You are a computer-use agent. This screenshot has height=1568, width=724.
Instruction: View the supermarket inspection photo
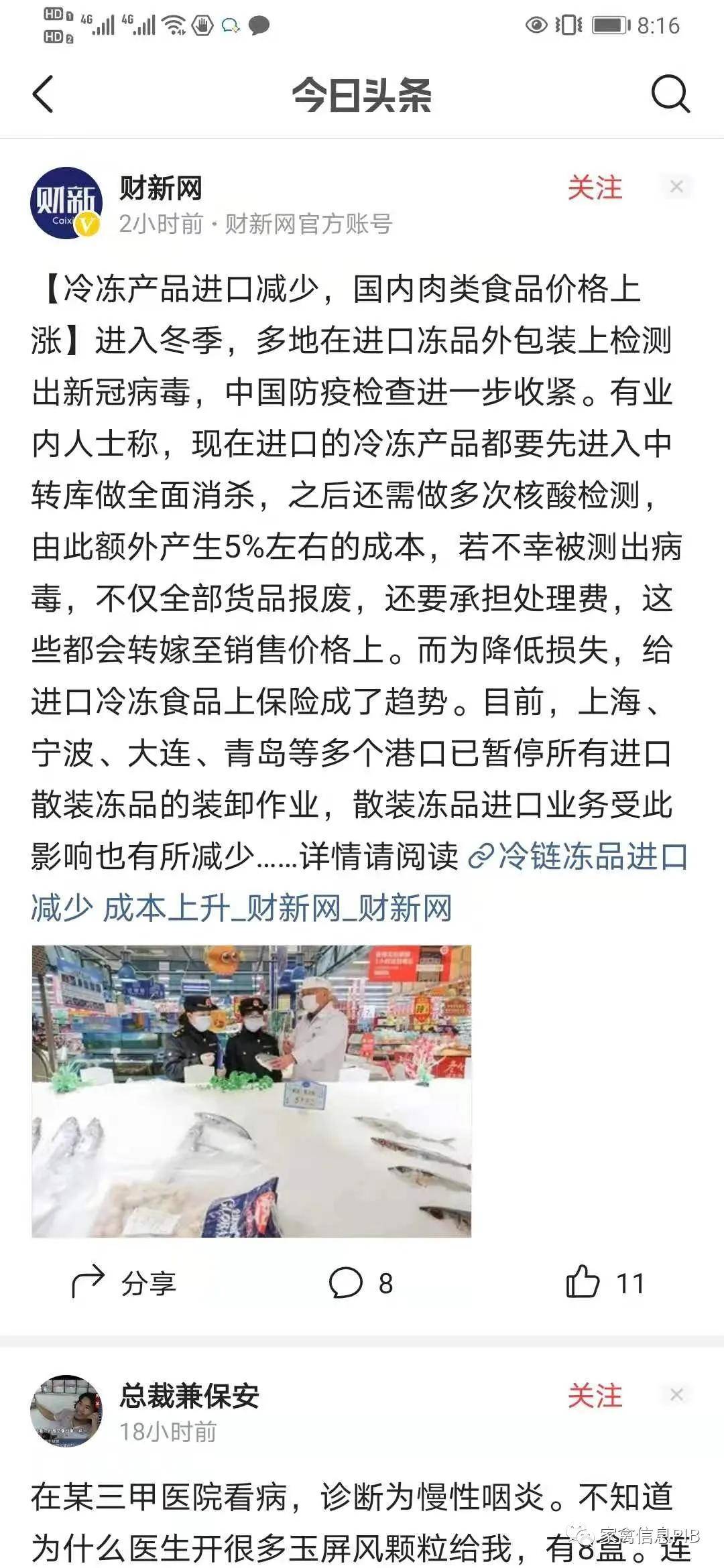tap(251, 1091)
